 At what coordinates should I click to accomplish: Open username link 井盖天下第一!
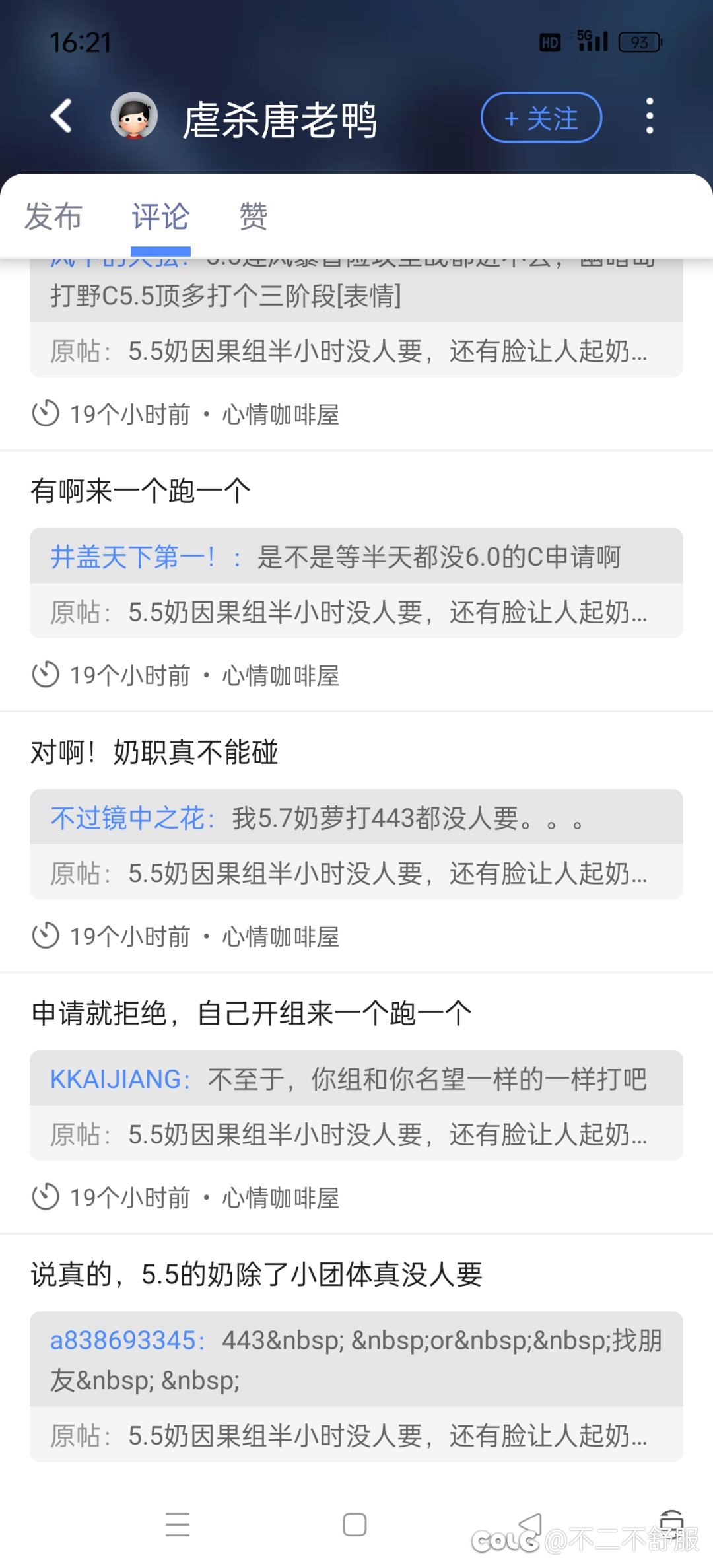tap(133, 557)
